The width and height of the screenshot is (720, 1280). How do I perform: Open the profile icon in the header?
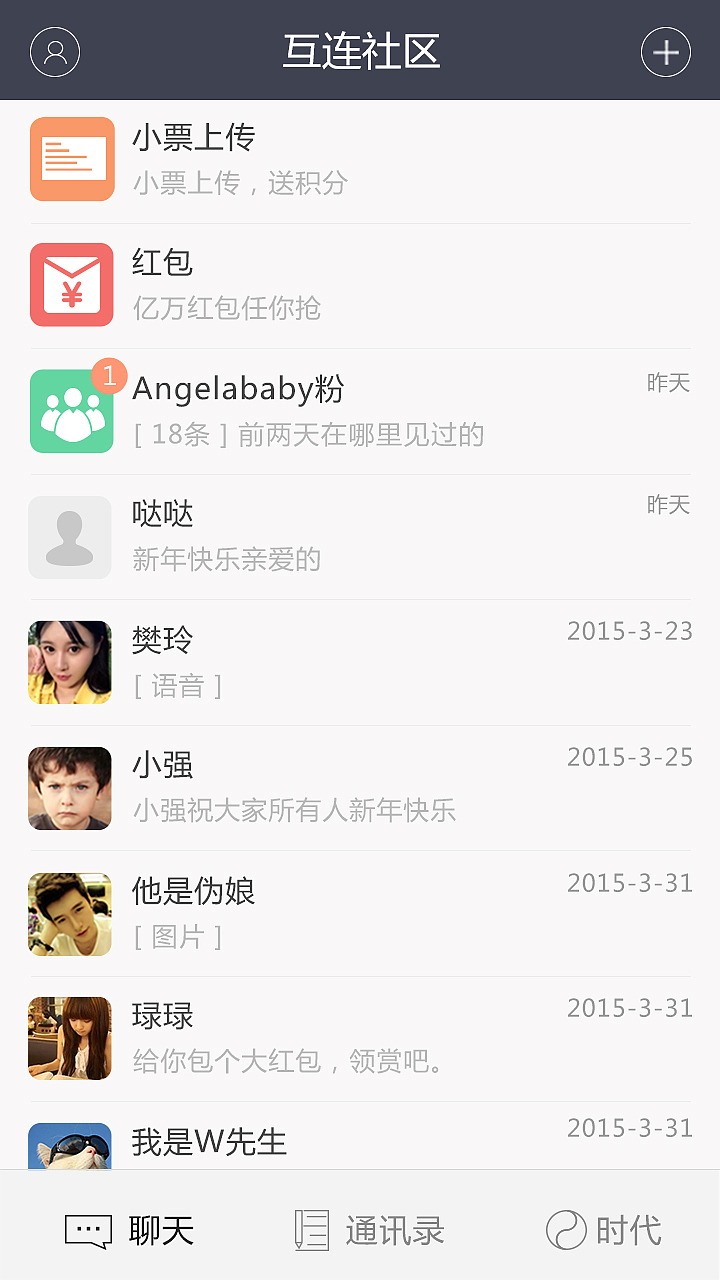point(55,51)
